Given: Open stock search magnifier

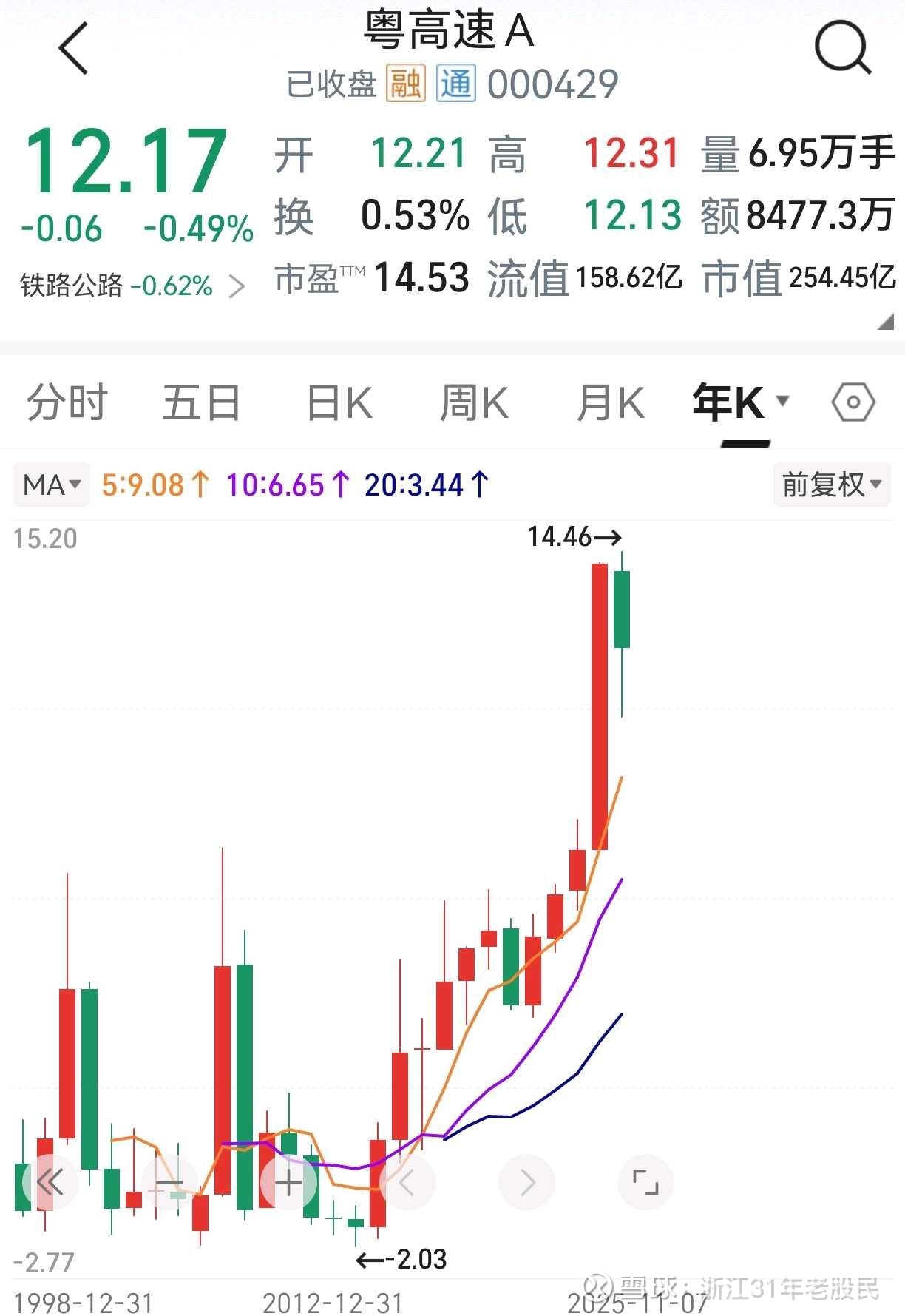Looking at the screenshot, I should 842,48.
